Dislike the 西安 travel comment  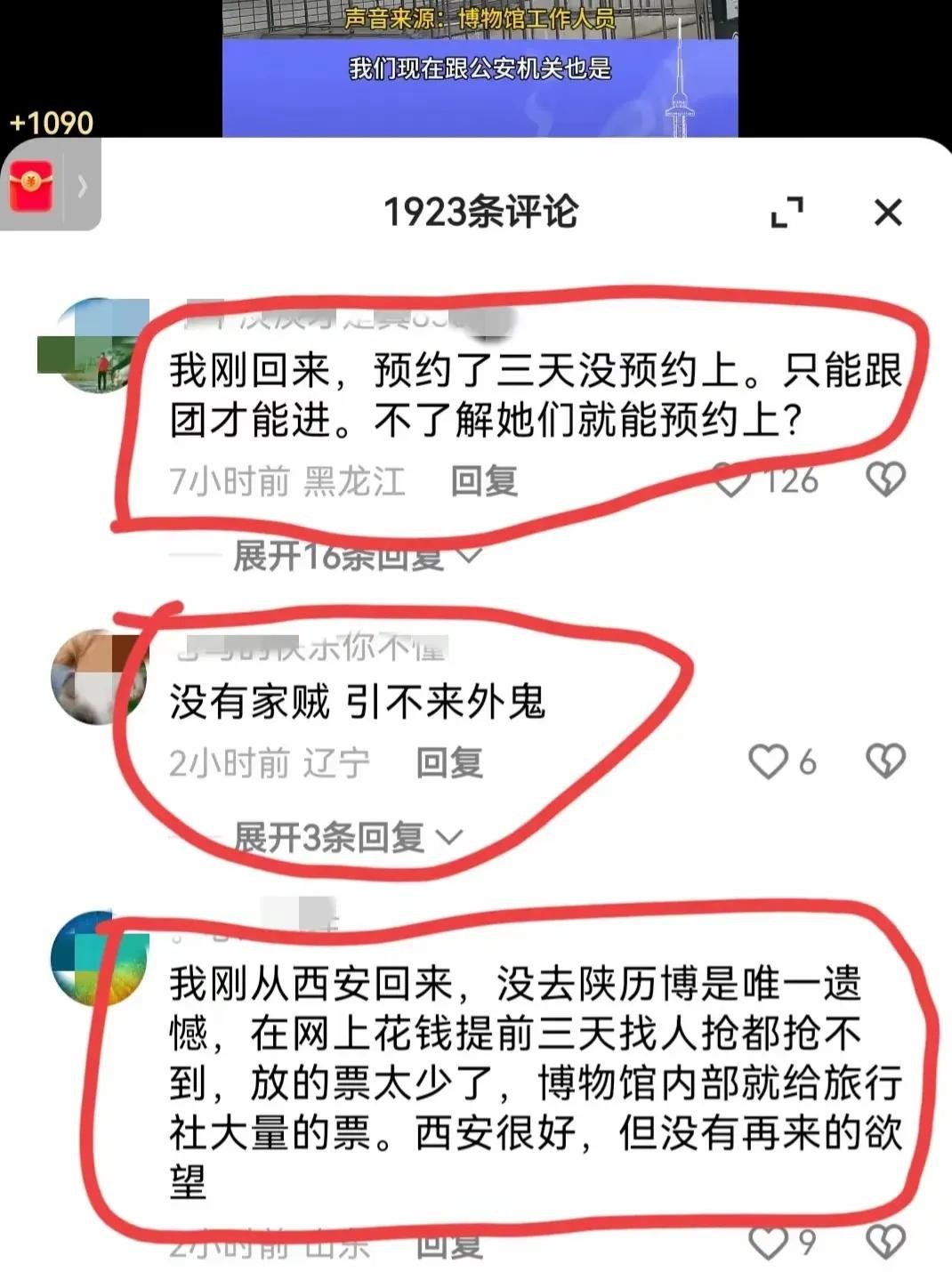885,1243
